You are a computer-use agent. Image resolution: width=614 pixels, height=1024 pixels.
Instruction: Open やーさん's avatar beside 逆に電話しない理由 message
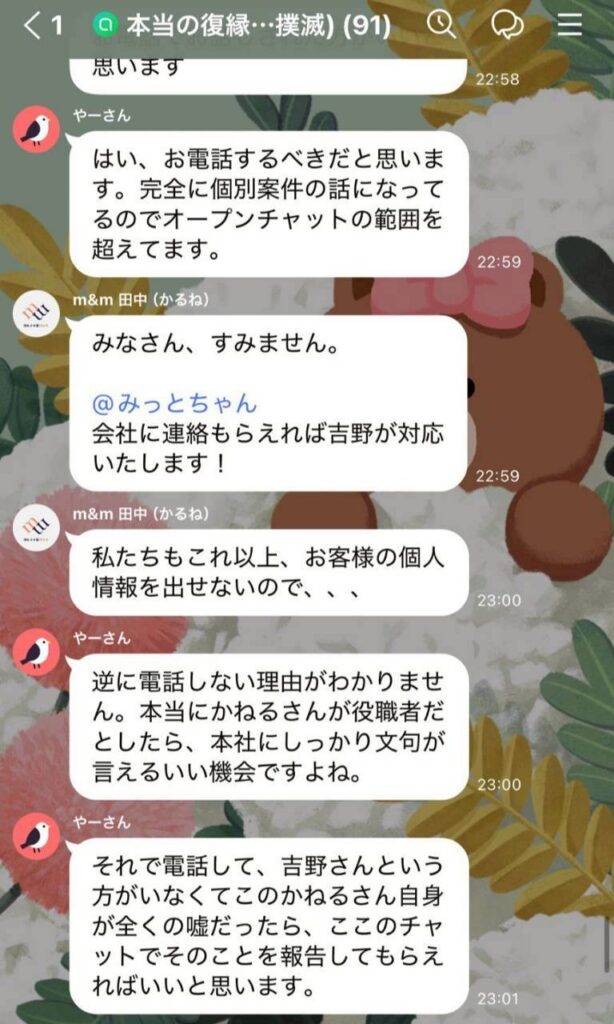point(37,651)
